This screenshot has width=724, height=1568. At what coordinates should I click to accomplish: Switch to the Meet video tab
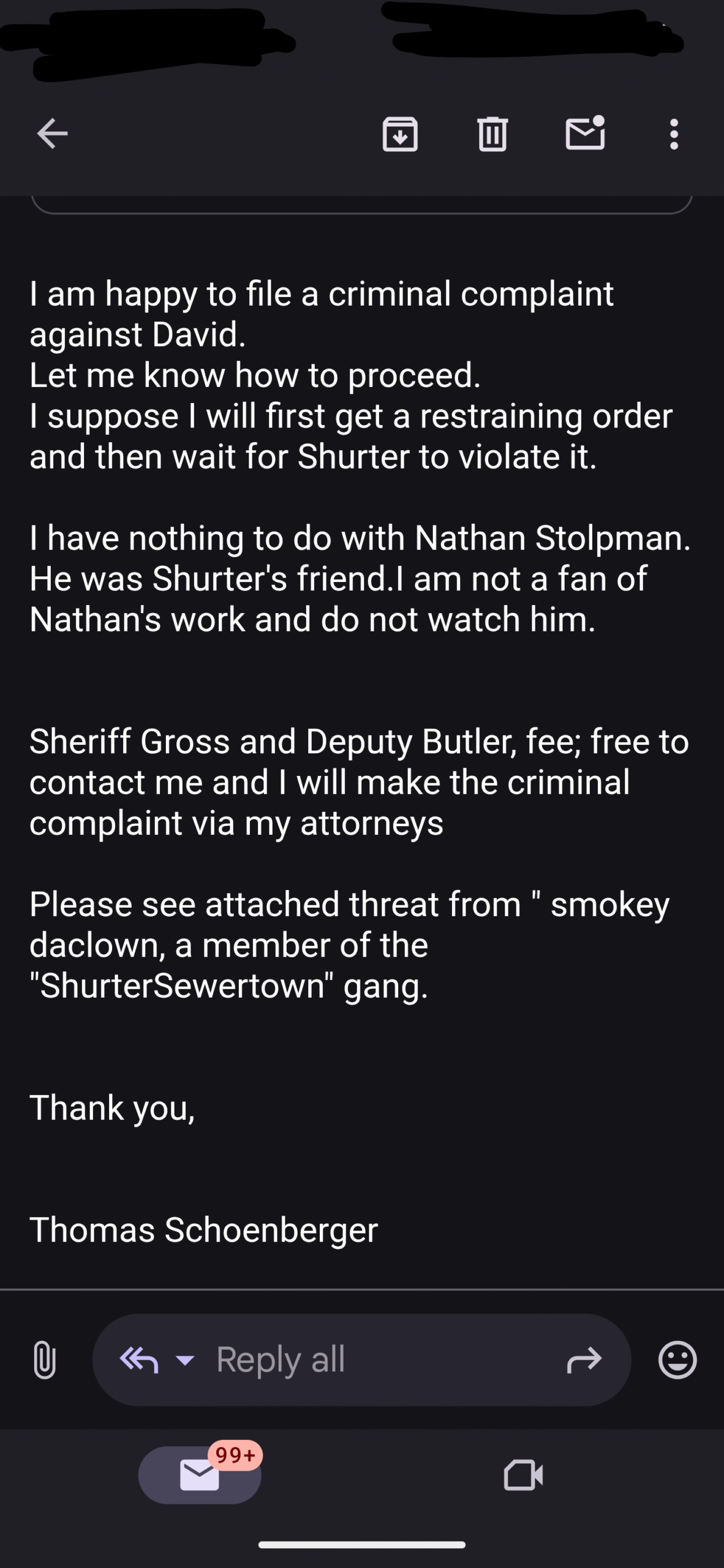523,1475
